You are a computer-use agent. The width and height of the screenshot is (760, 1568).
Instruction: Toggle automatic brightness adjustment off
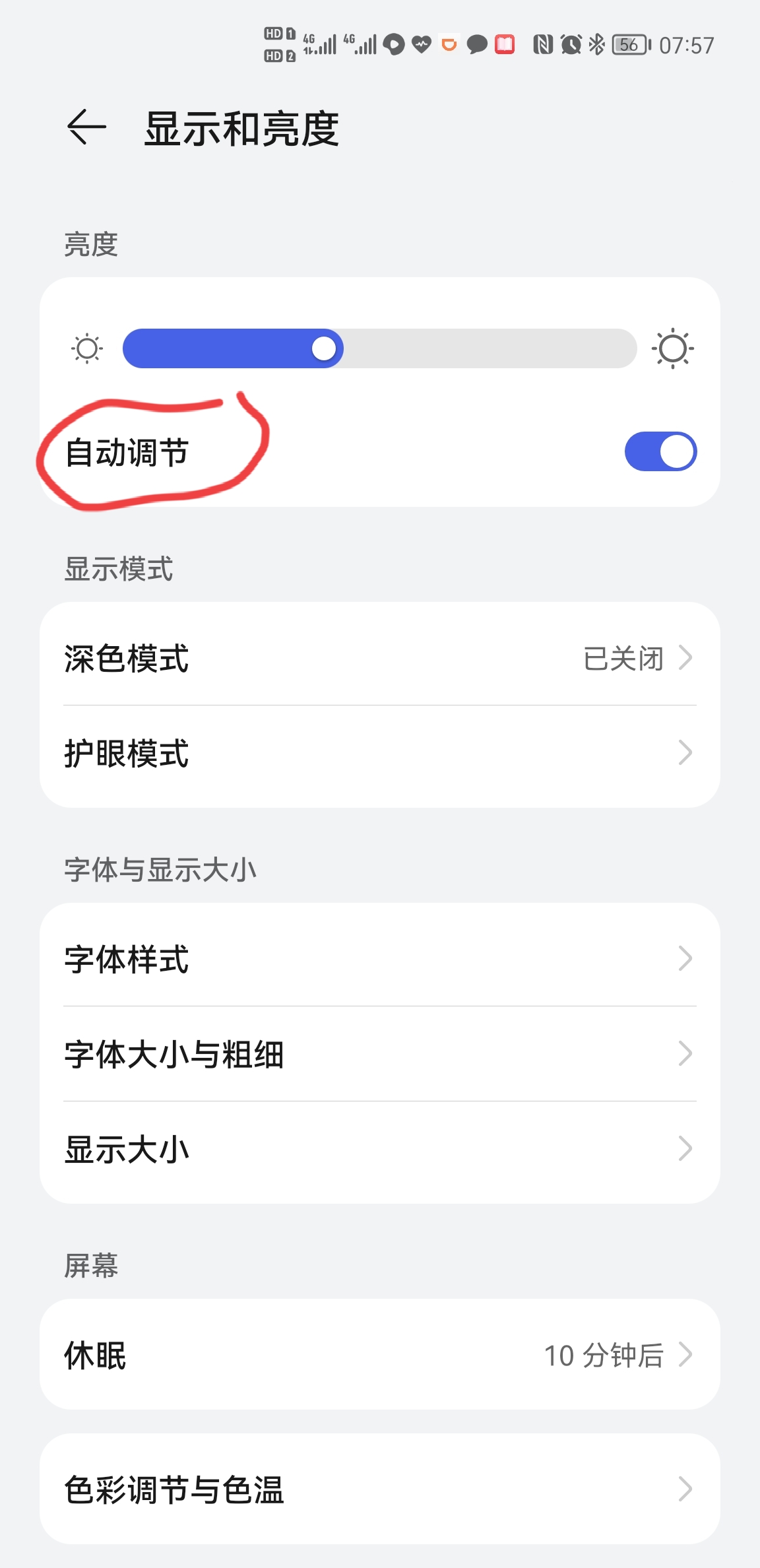658,451
